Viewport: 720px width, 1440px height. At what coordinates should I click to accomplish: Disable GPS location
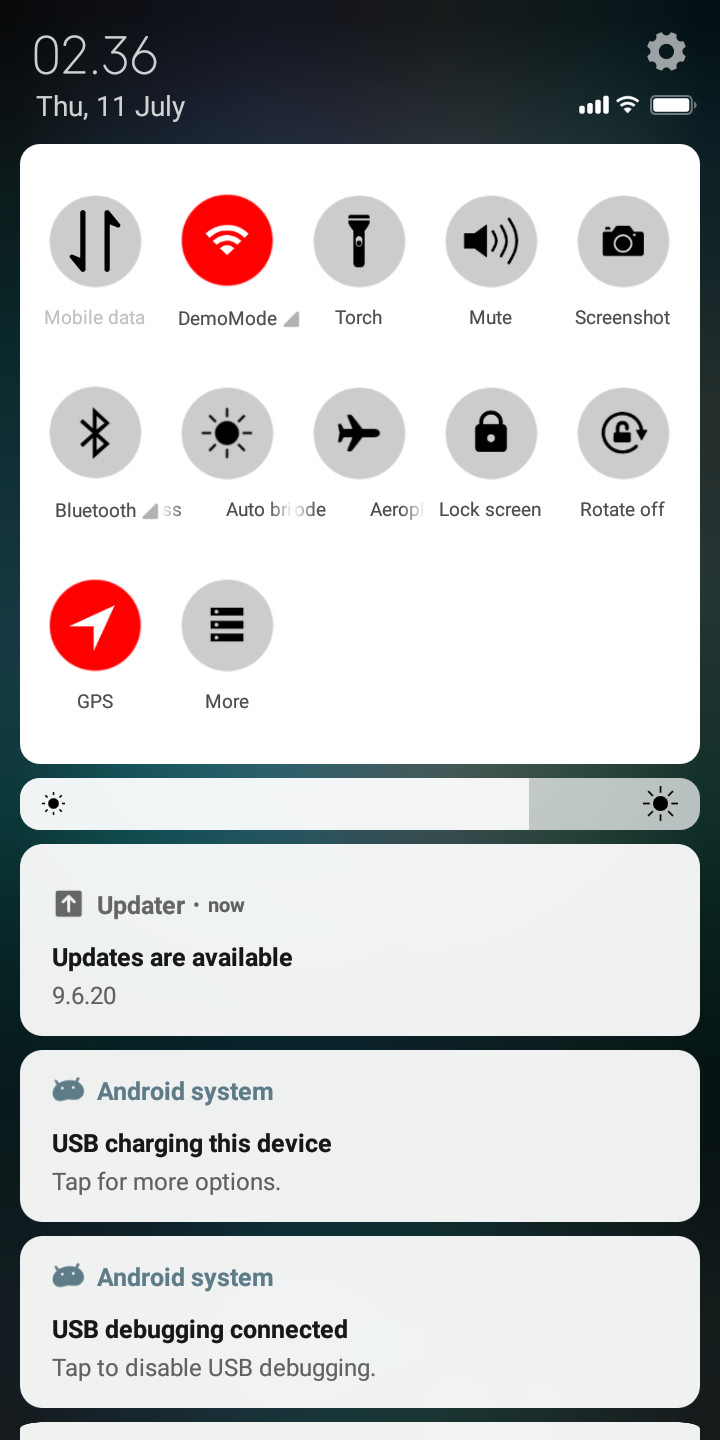(95, 625)
